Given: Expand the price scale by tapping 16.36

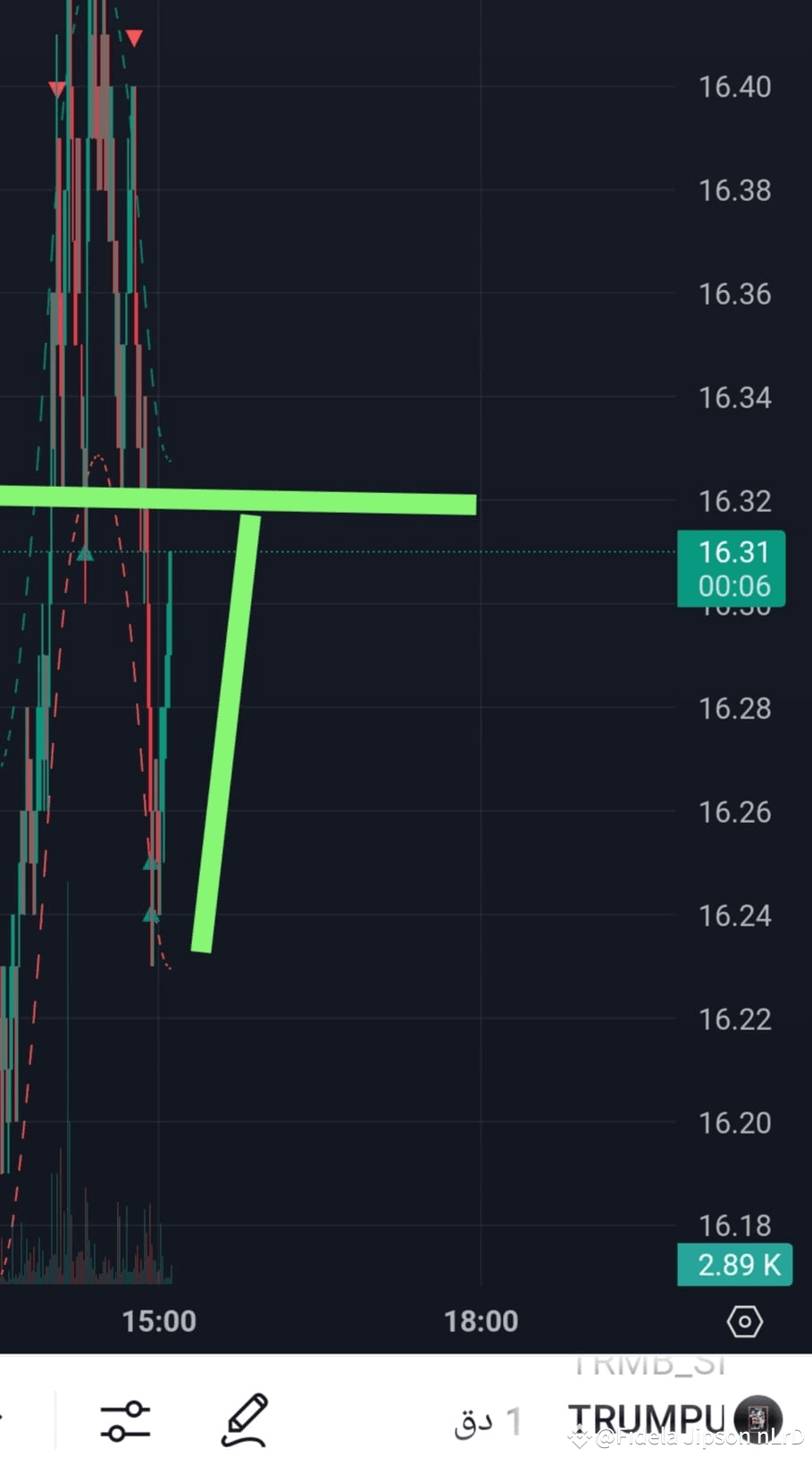Looking at the screenshot, I should coord(733,294).
